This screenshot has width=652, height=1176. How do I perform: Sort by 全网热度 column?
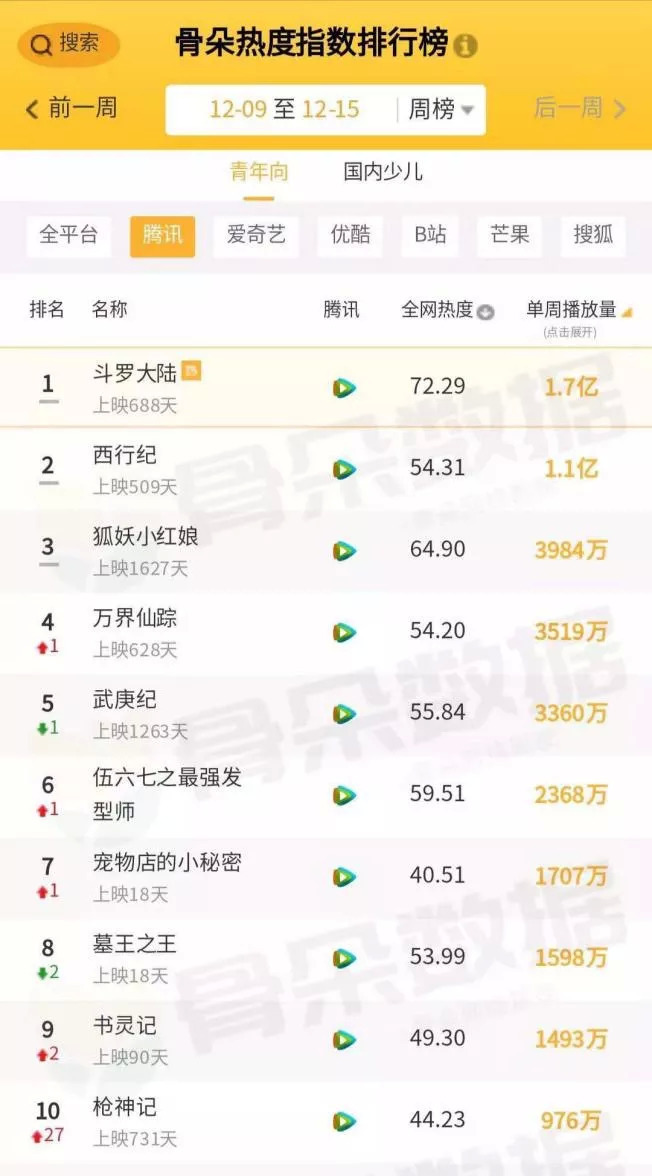(447, 310)
